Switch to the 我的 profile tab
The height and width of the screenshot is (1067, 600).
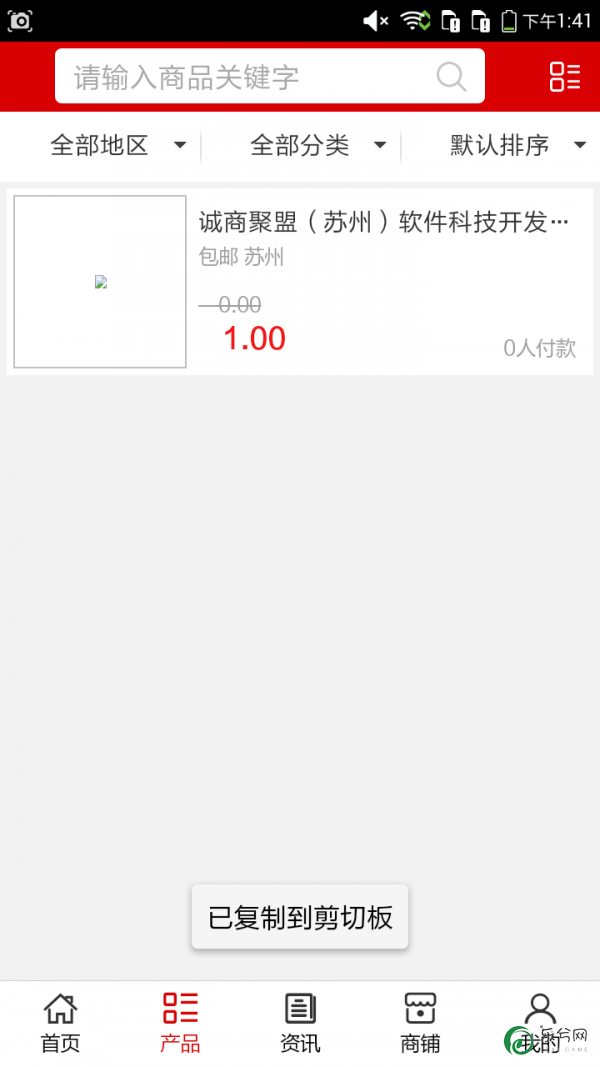[539, 1023]
